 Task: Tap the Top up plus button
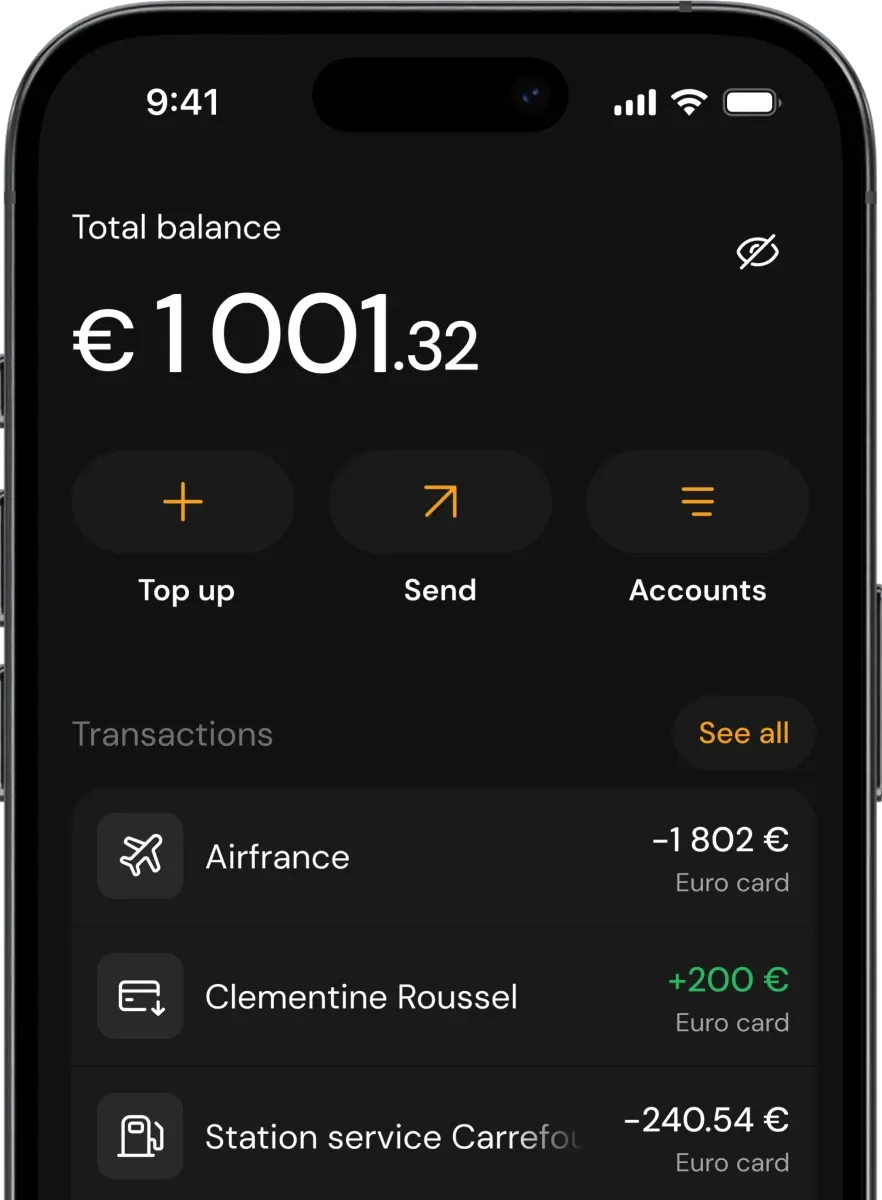click(x=183, y=502)
